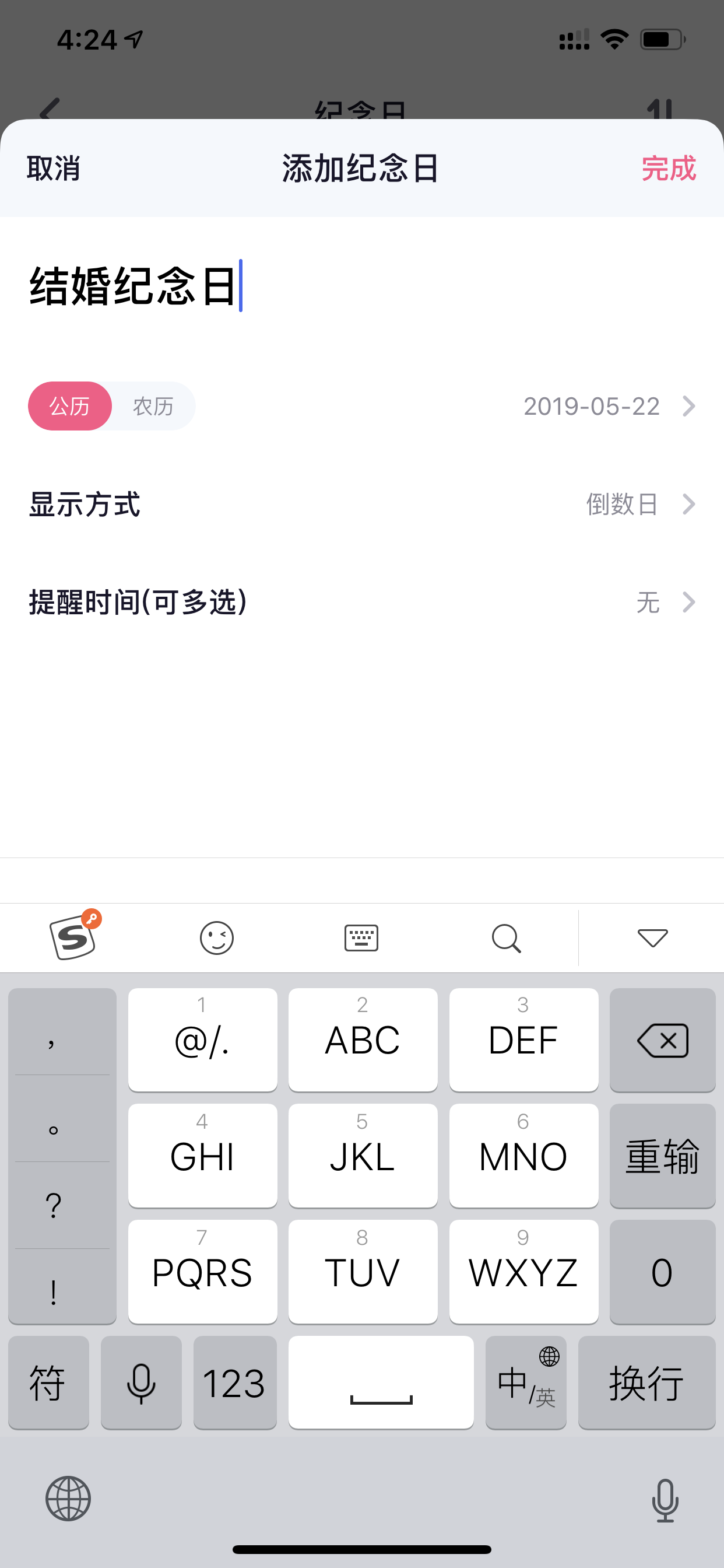Switch to 123 numeric keyboard
This screenshot has width=724, height=1568.
click(235, 1382)
